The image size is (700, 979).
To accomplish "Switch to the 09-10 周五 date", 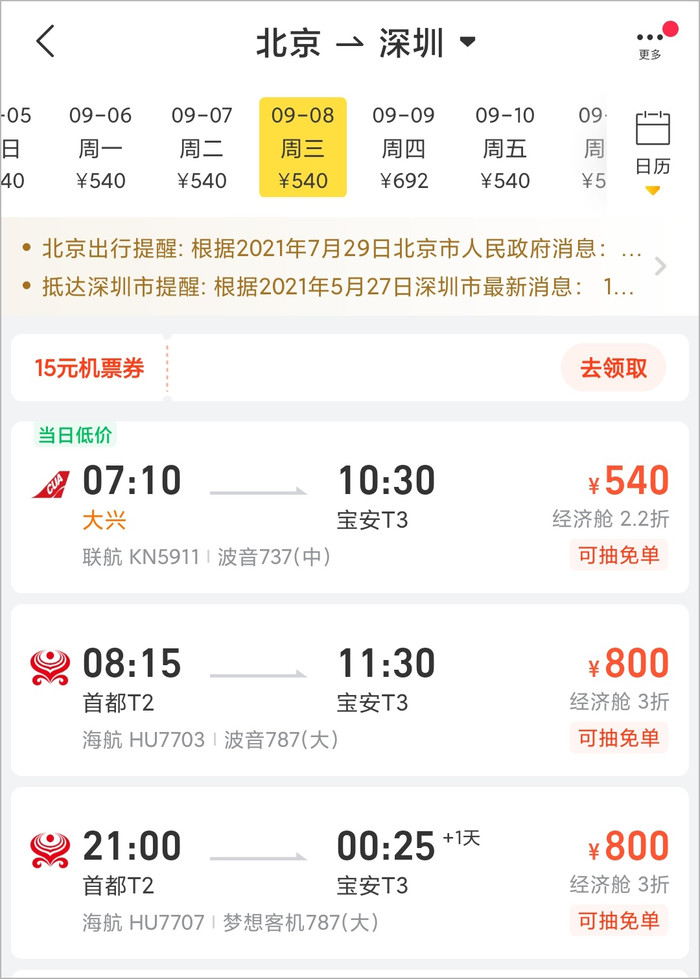I will coord(505,148).
